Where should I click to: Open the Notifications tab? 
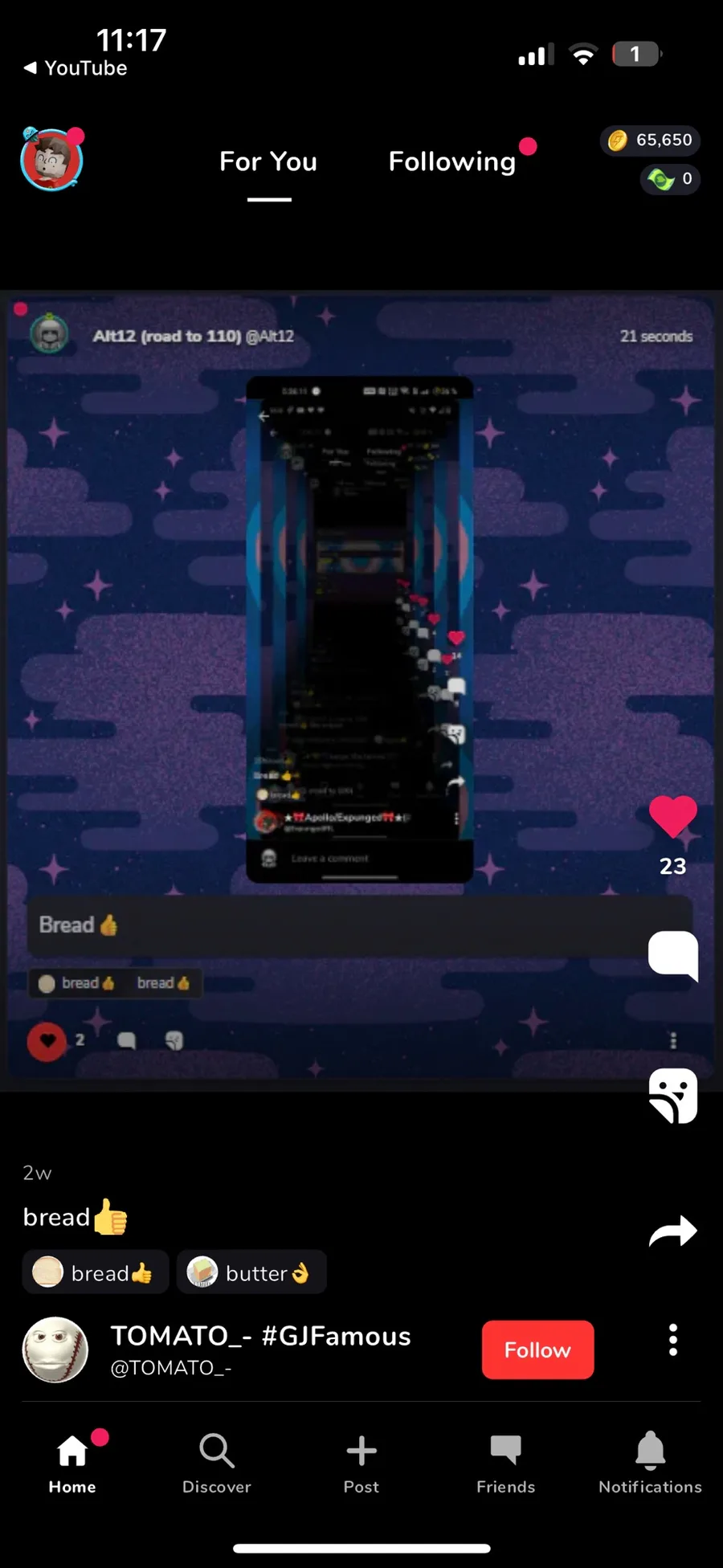tap(651, 1464)
